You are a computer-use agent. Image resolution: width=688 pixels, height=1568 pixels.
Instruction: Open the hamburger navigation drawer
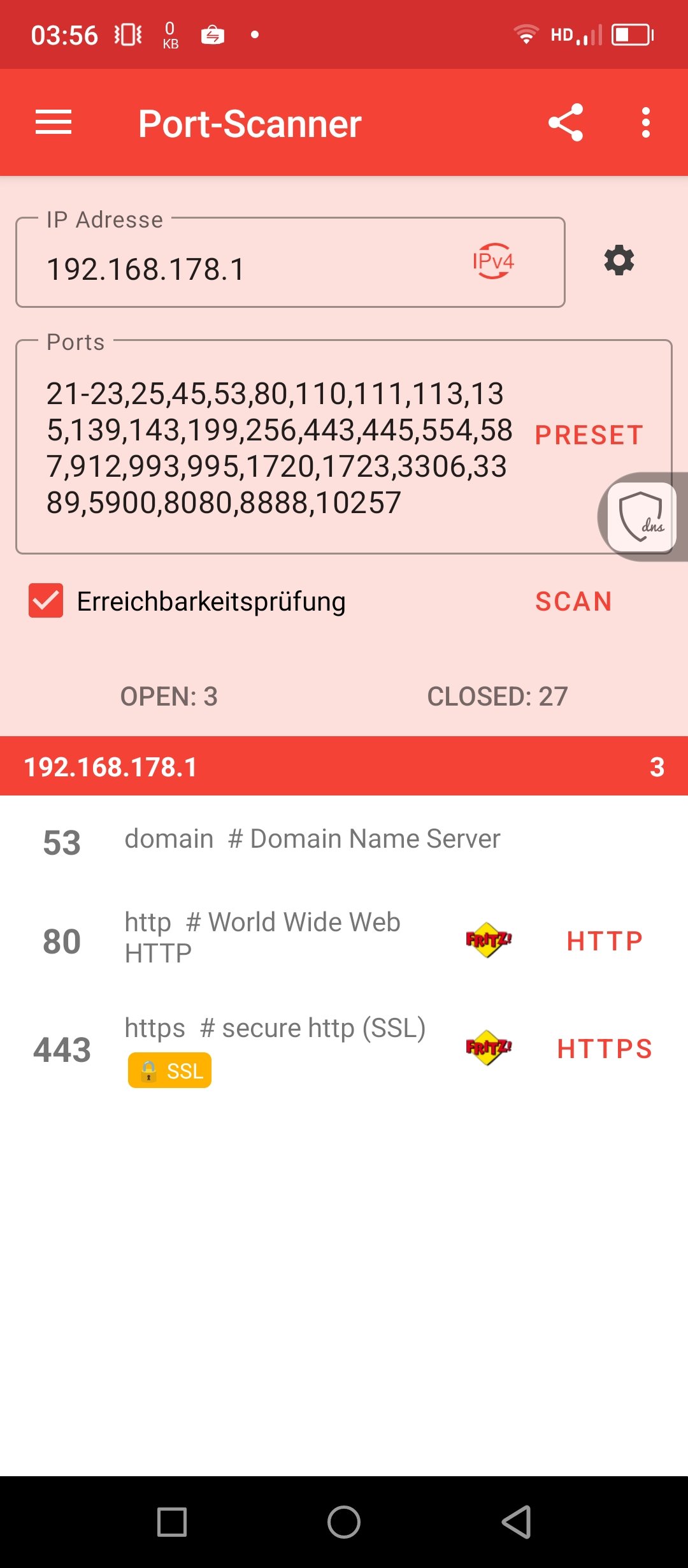point(54,122)
